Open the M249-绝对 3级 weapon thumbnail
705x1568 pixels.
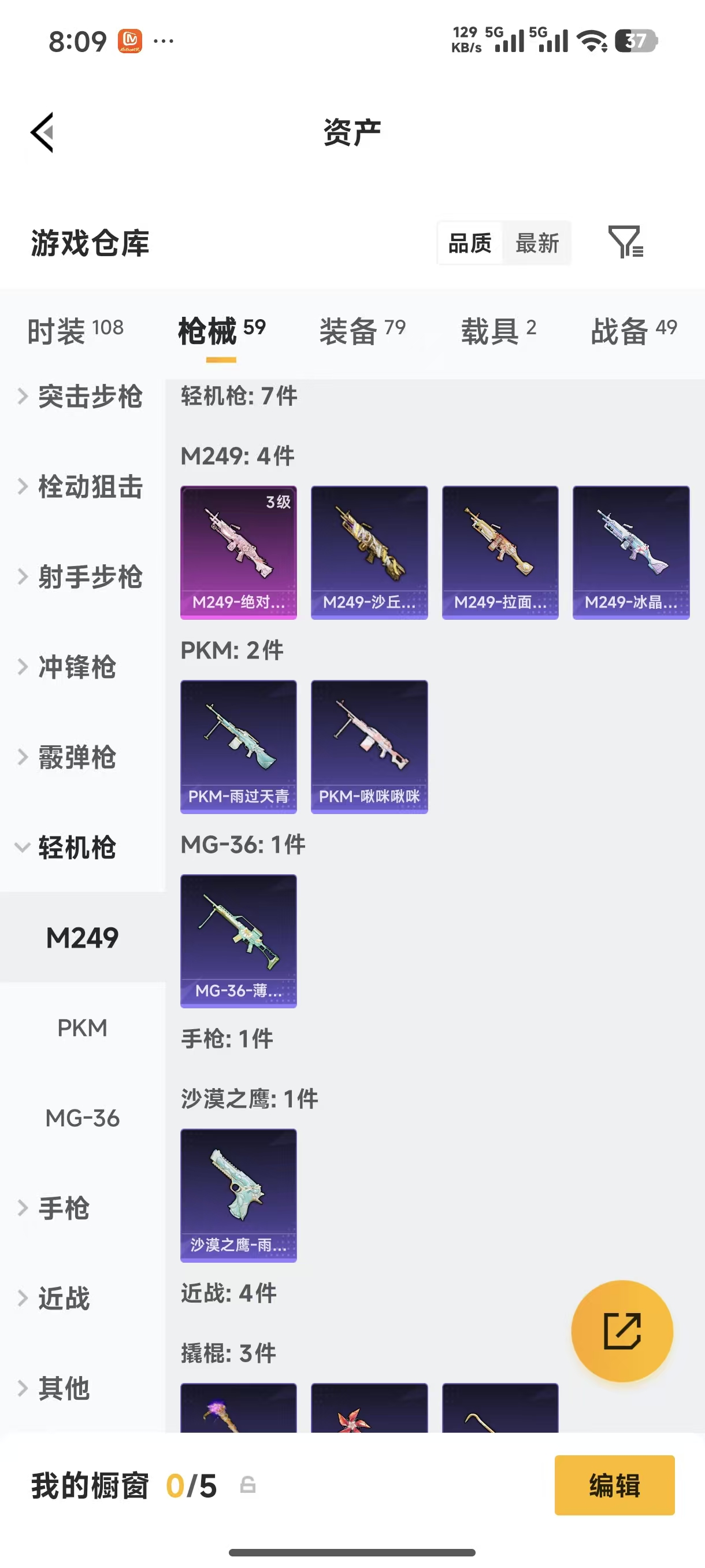pos(239,552)
